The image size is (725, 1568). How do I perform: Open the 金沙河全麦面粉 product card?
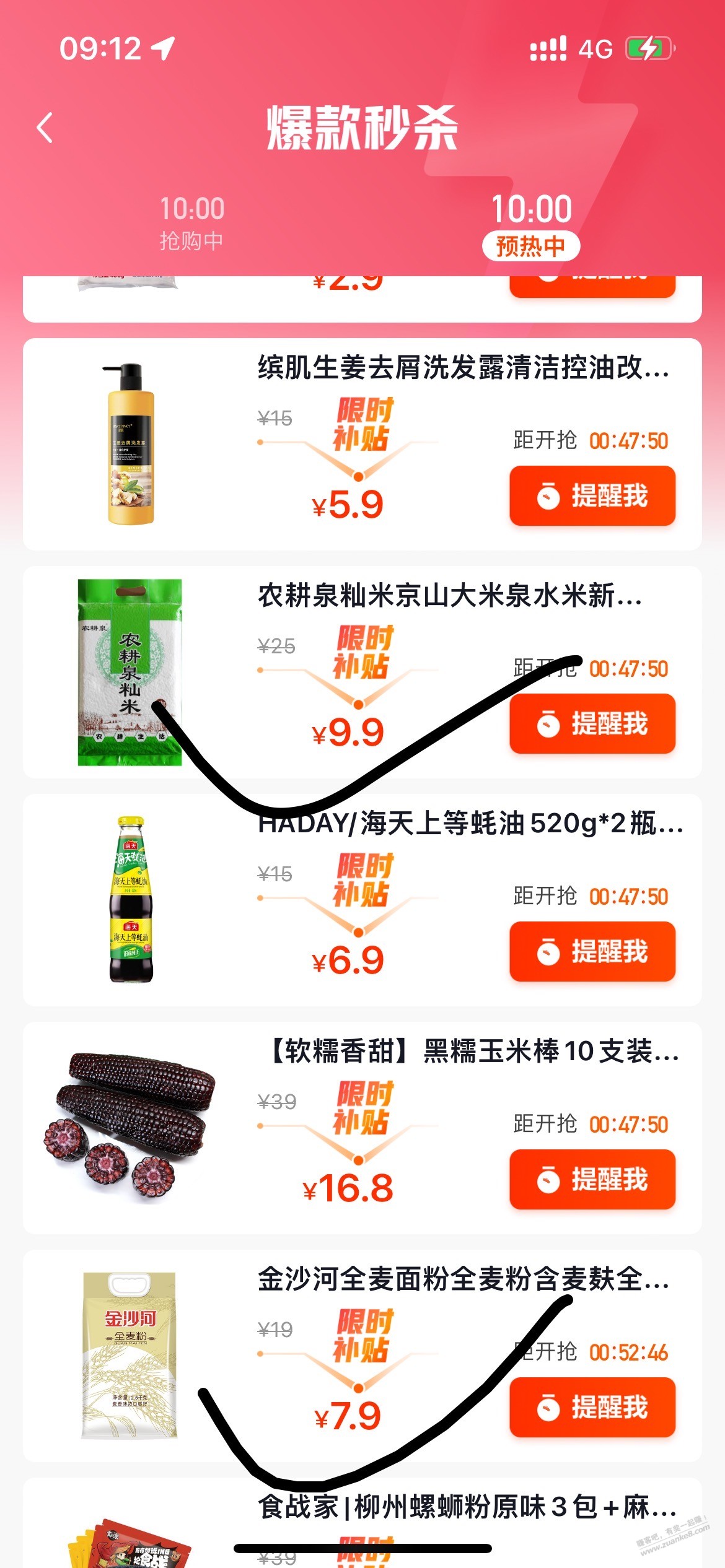pos(463,1279)
